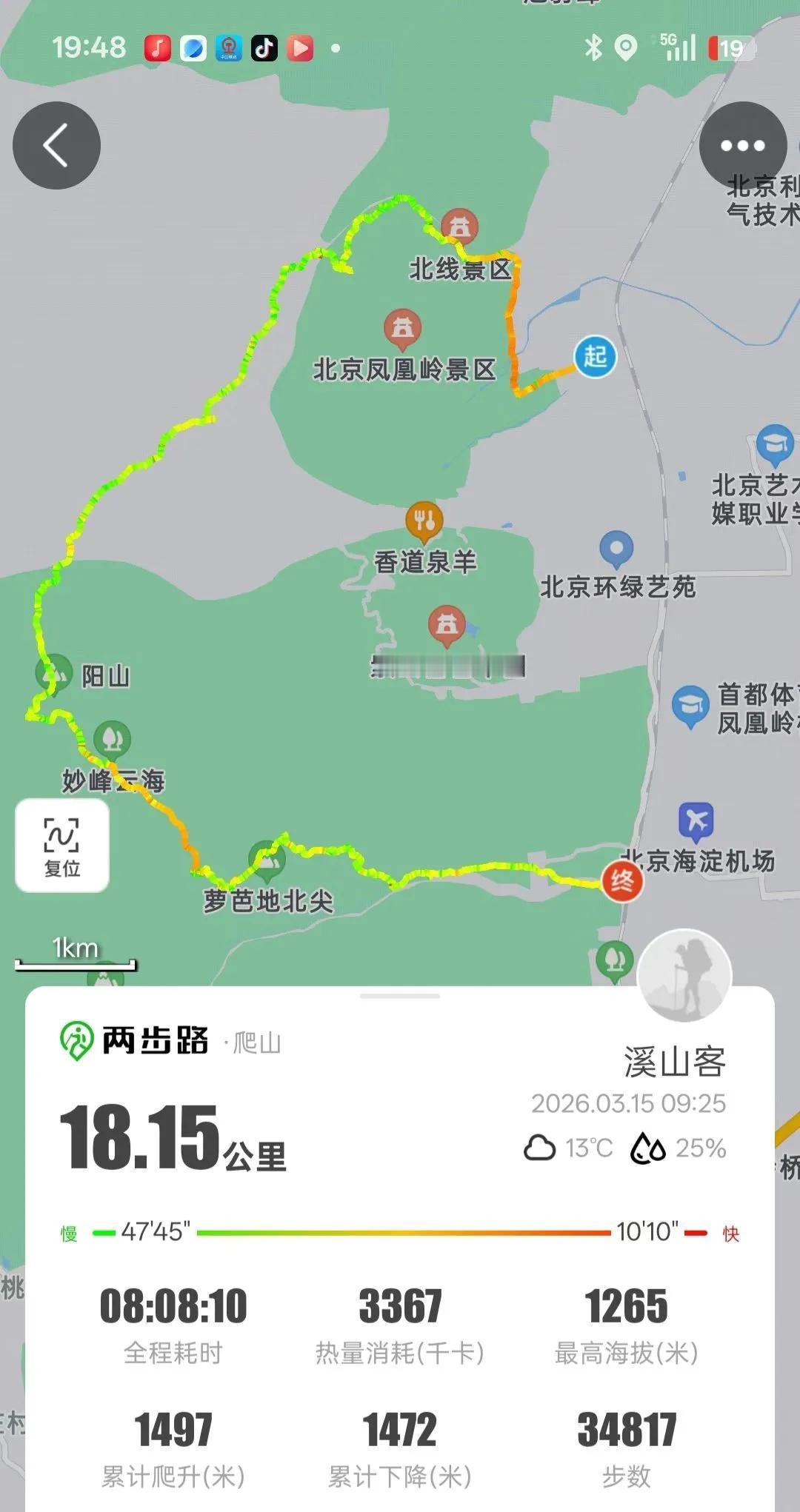Tap the 北京凤凰岭景区 attraction marker
800x1512 pixels.
click(401, 325)
